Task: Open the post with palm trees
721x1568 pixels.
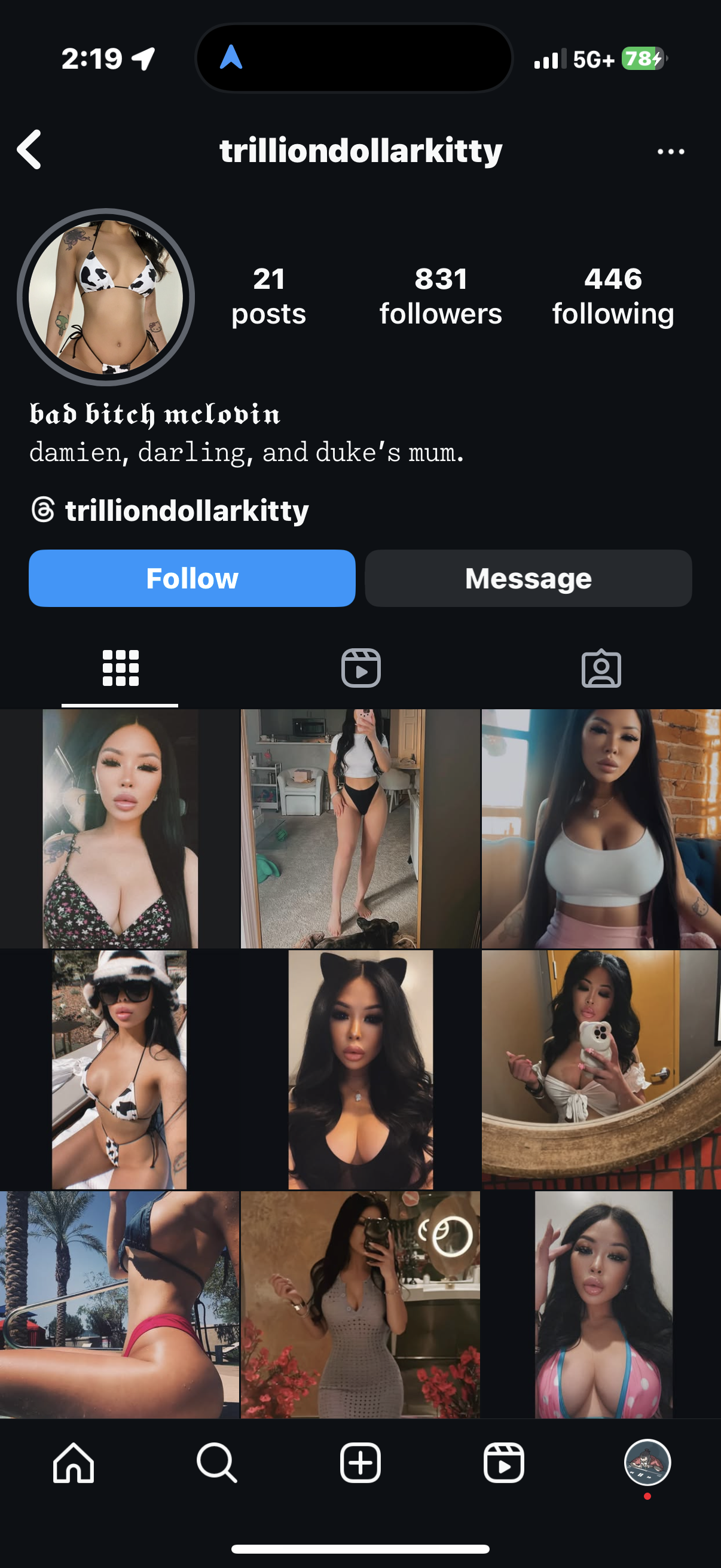Action: (119, 1304)
